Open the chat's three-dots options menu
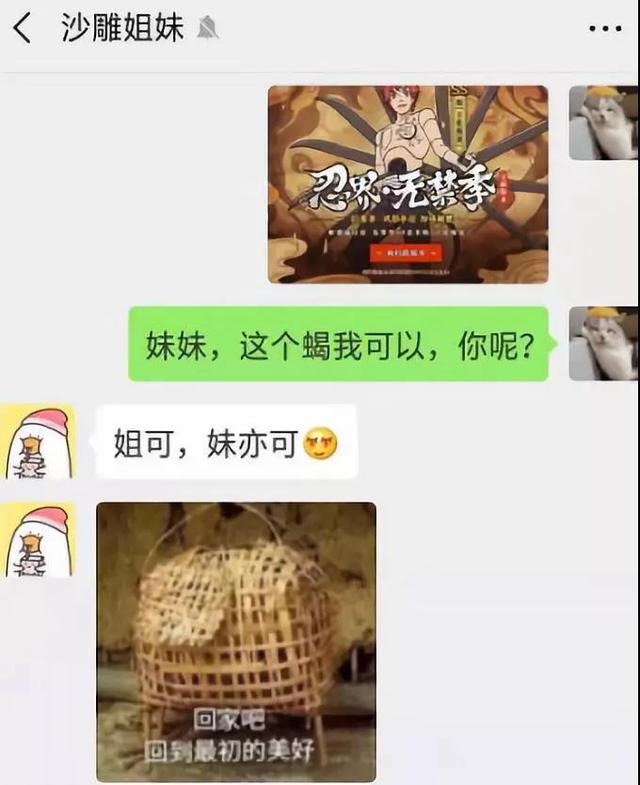This screenshot has height=785, width=640. [604, 29]
